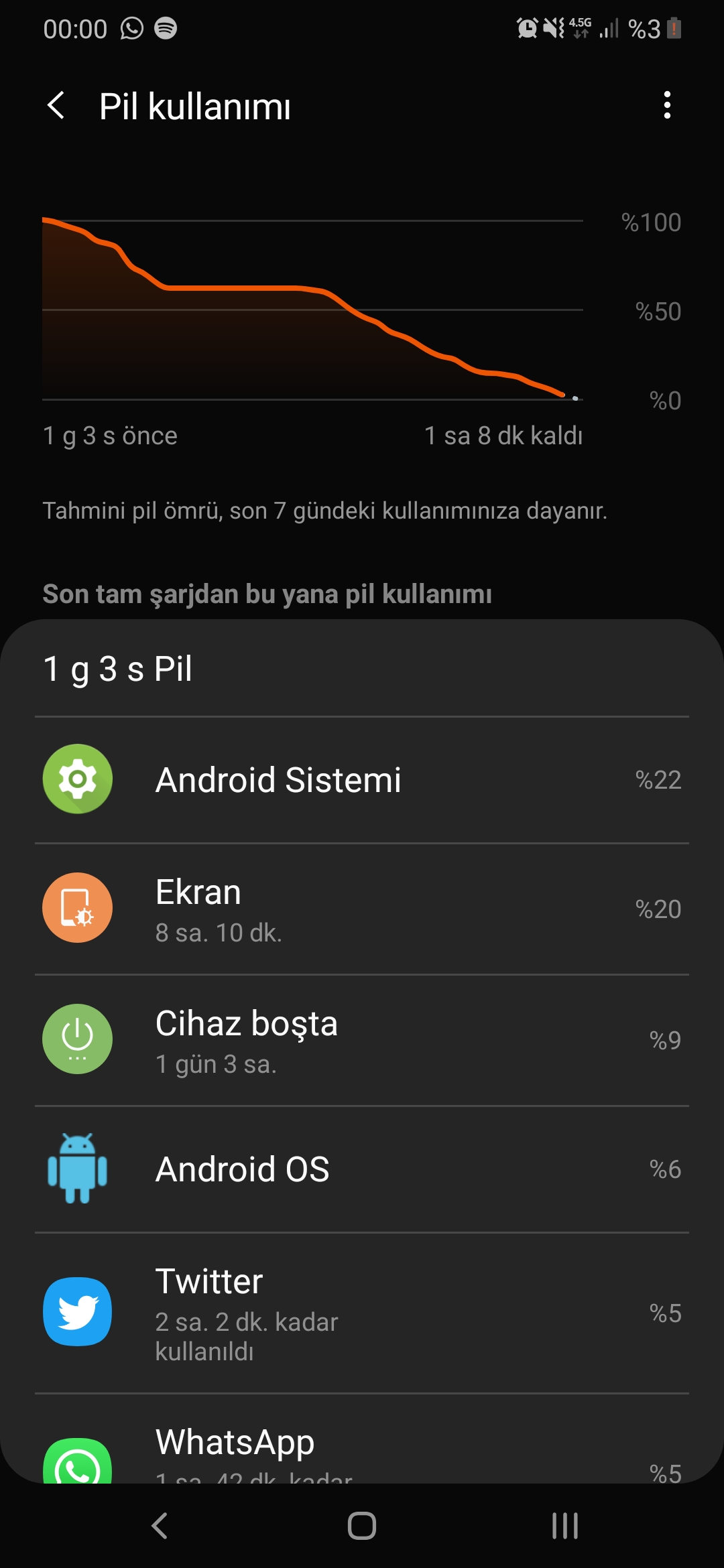
Task: Open the three-dot overflow menu
Action: coord(666,105)
